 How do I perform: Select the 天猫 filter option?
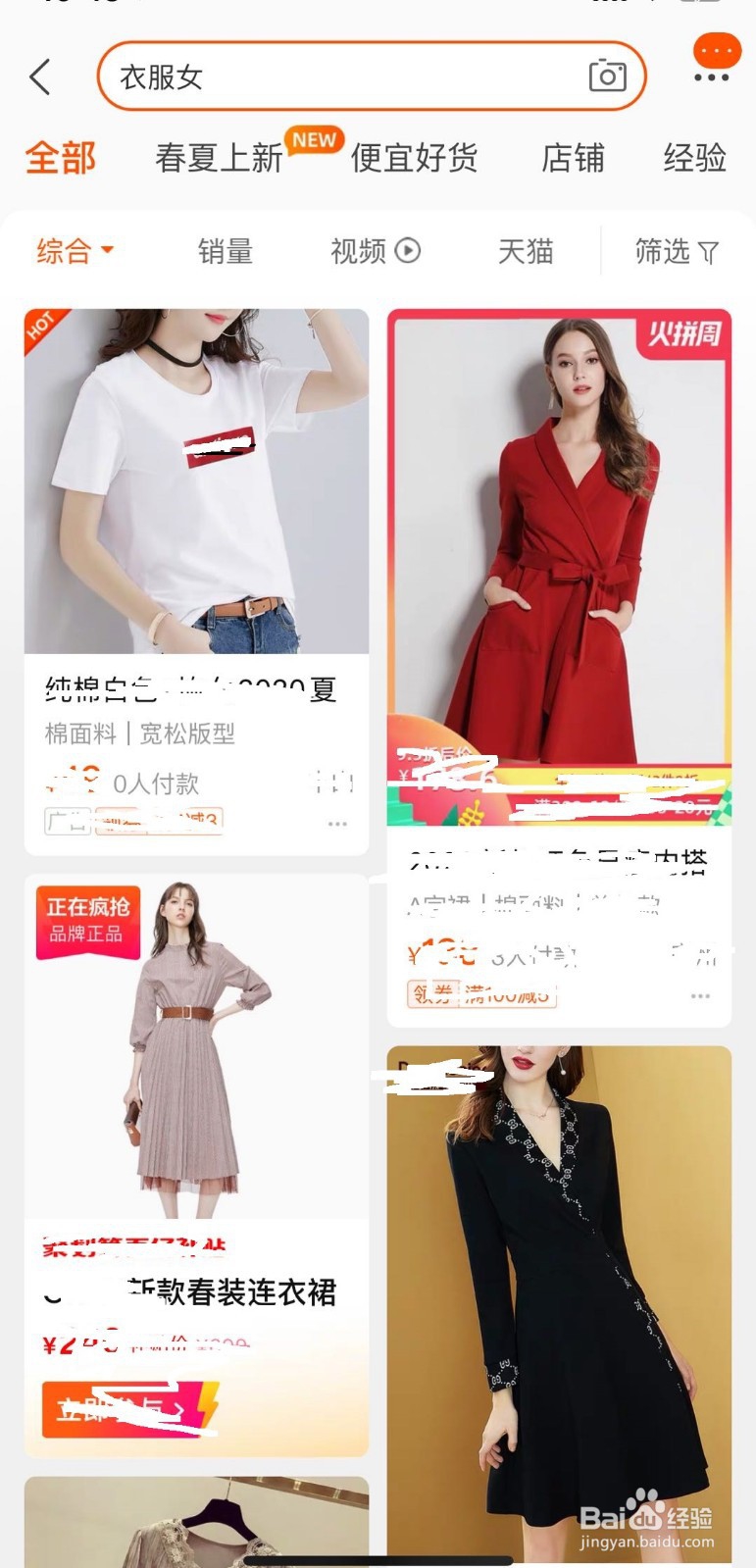[527, 251]
